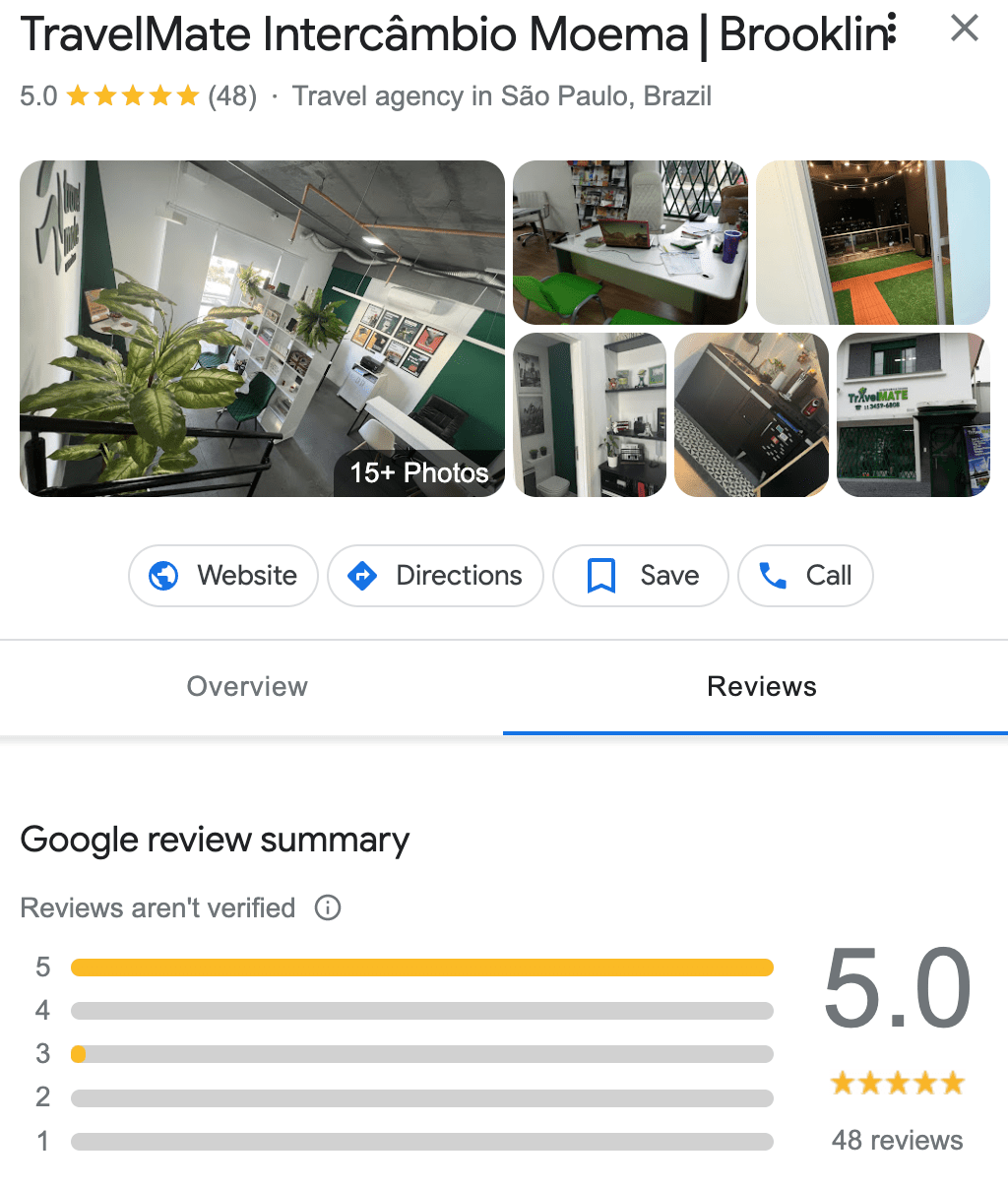The width and height of the screenshot is (1008, 1187).
Task: Filter reviews by 3-star bar
Action: coord(421,1054)
